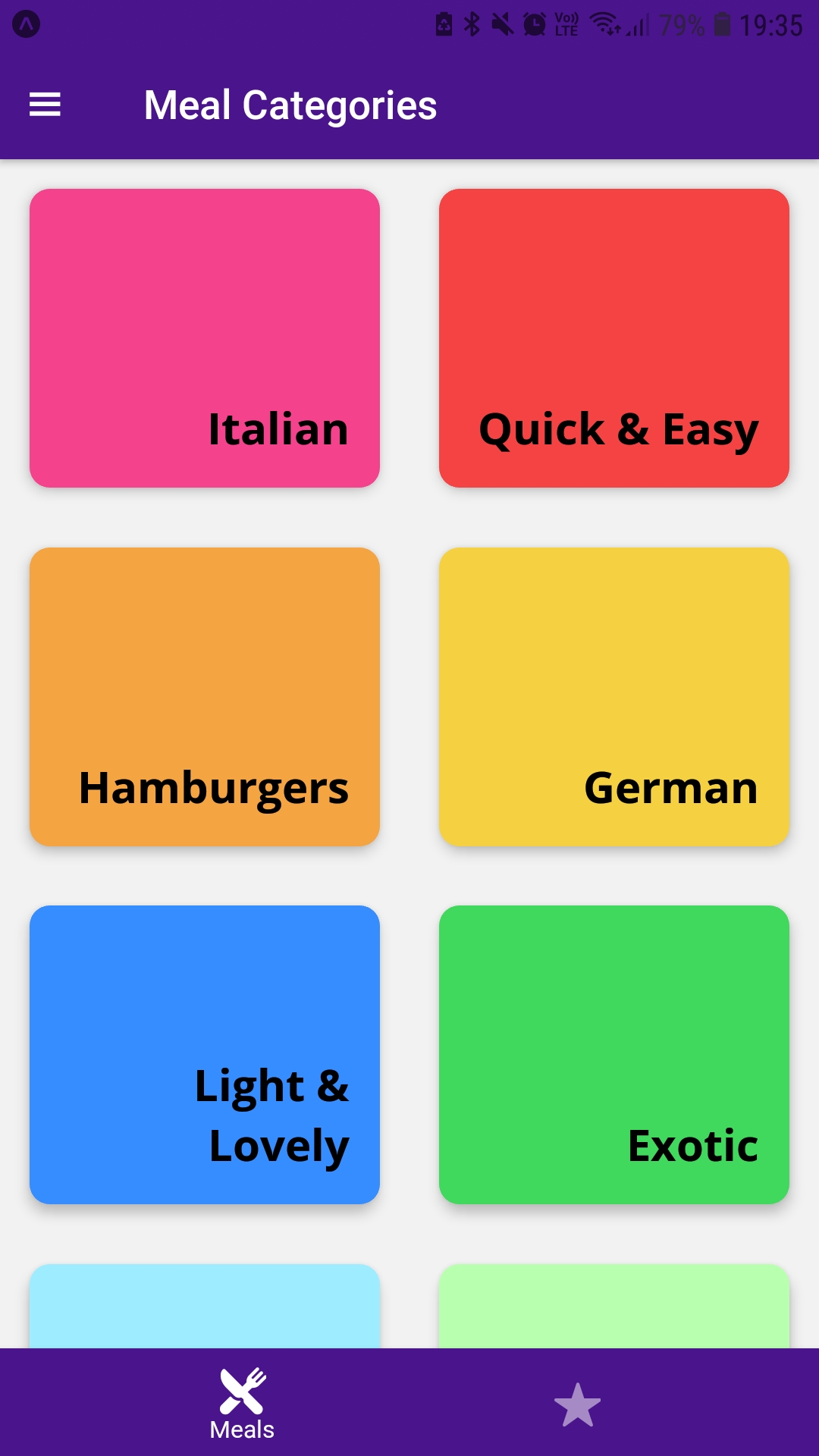The image size is (819, 1456).
Task: Select the Quick & Easy category
Action: coord(614,338)
